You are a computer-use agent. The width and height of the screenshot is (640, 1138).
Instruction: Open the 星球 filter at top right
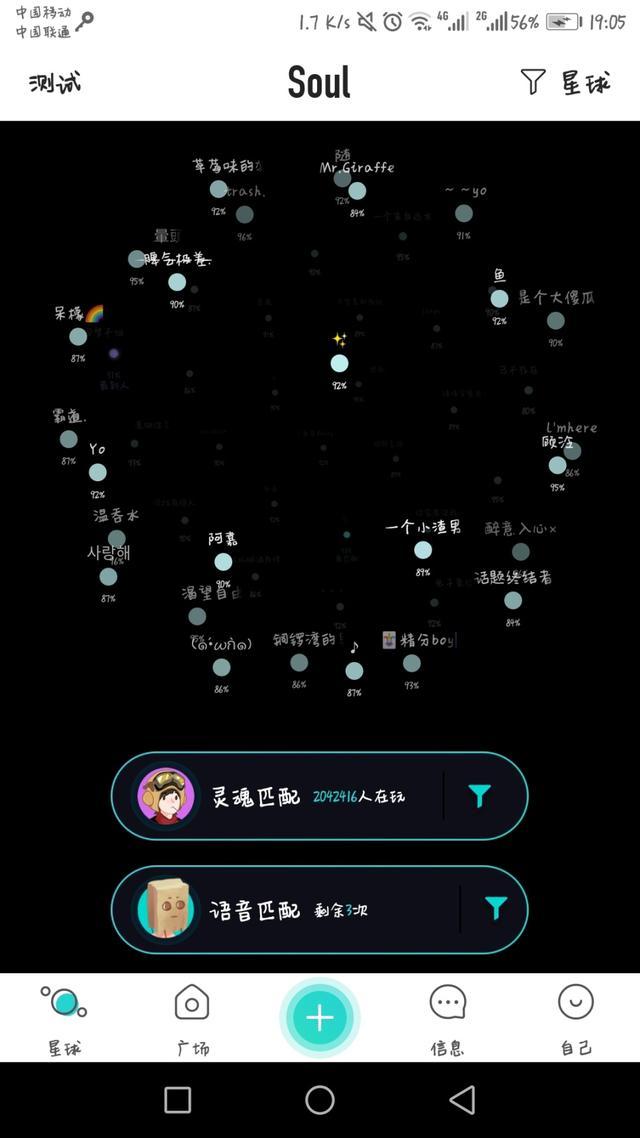coord(565,83)
